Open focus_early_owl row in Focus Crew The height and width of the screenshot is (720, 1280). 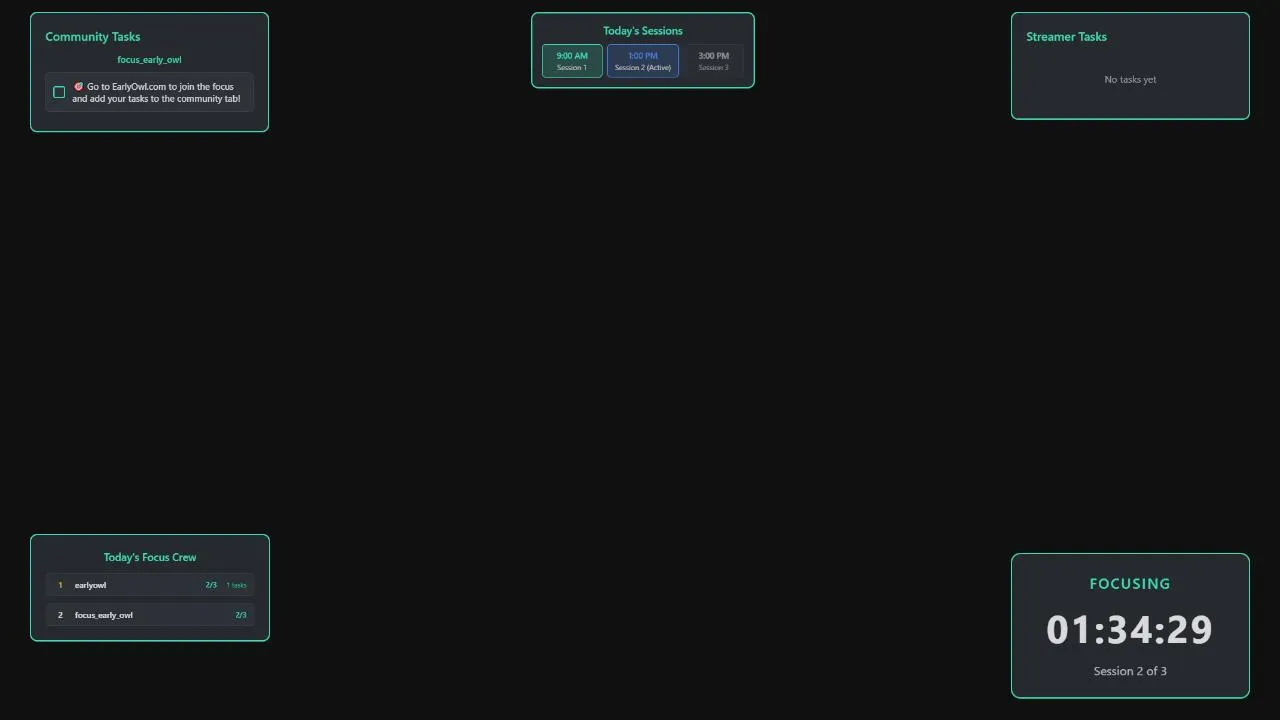click(150, 615)
